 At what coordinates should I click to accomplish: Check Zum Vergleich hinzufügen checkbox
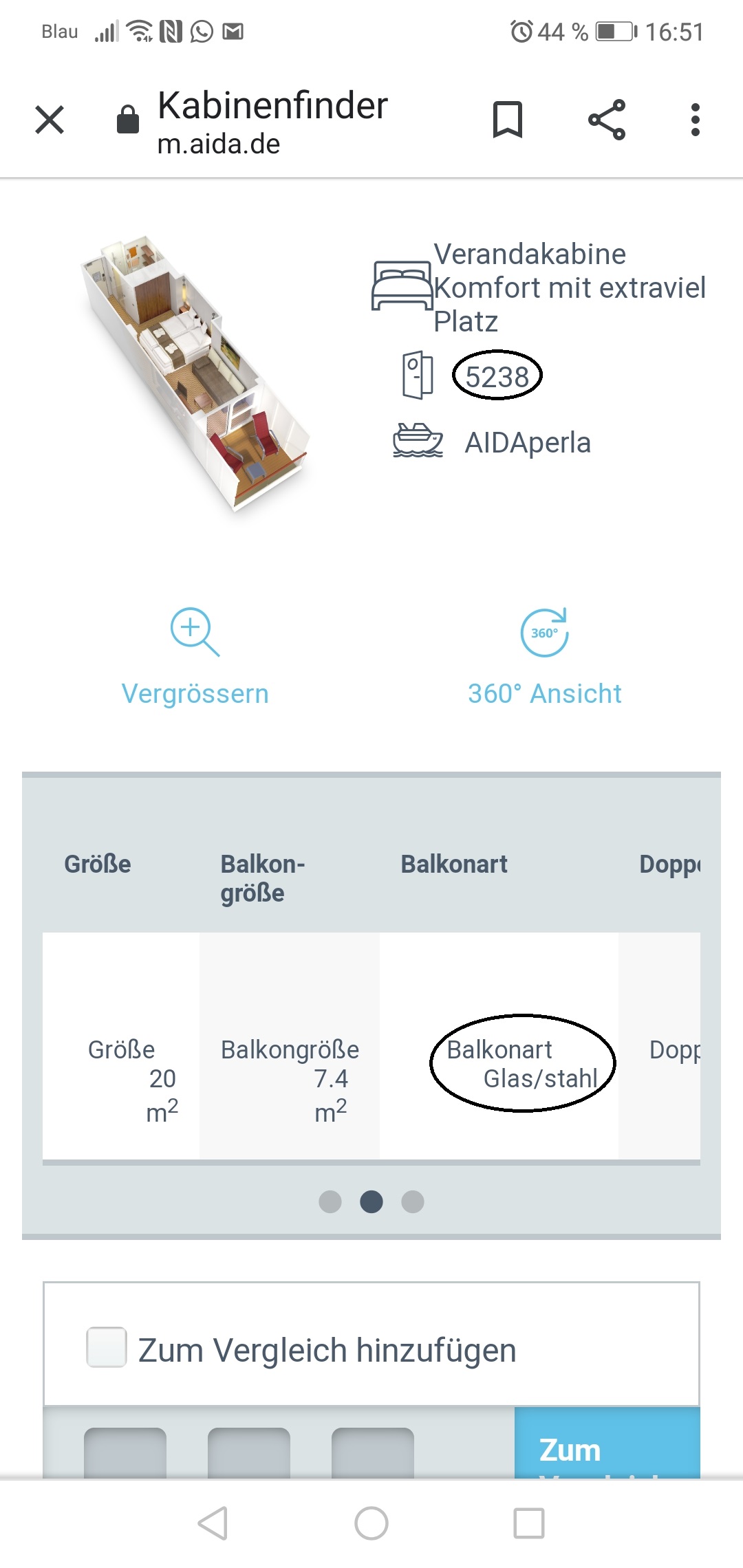tap(107, 1347)
